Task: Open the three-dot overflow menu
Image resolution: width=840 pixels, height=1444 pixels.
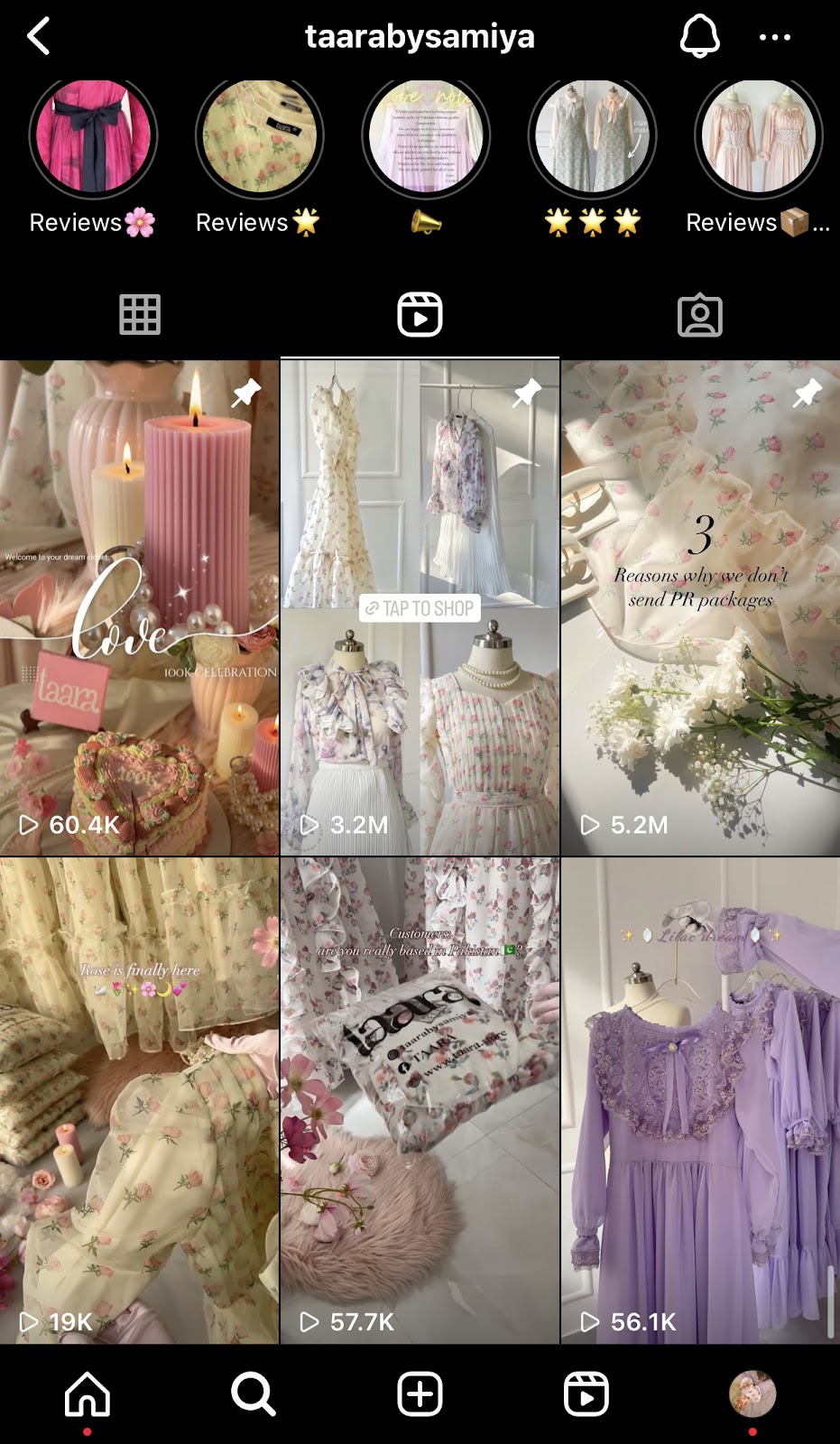Action: click(774, 37)
